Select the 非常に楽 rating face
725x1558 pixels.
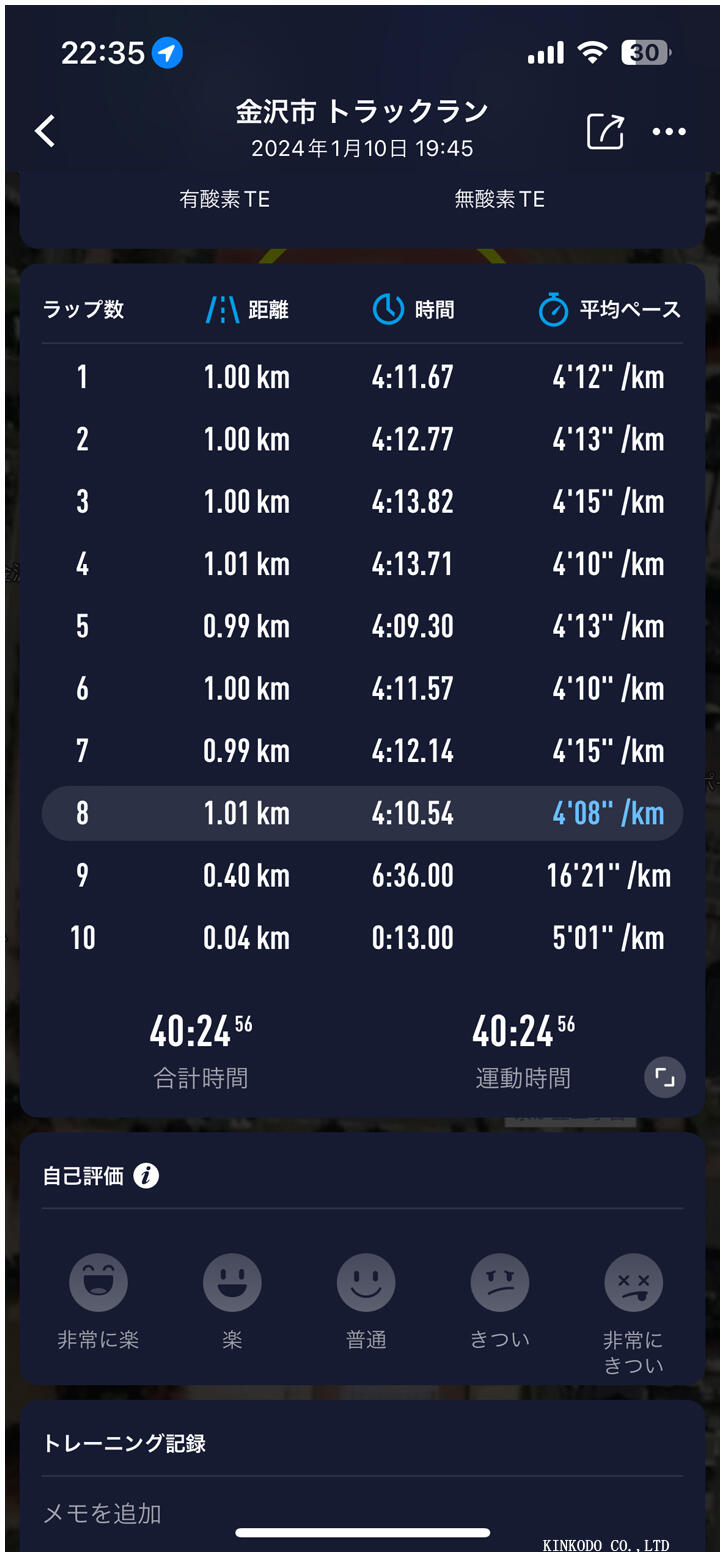[x=98, y=1282]
